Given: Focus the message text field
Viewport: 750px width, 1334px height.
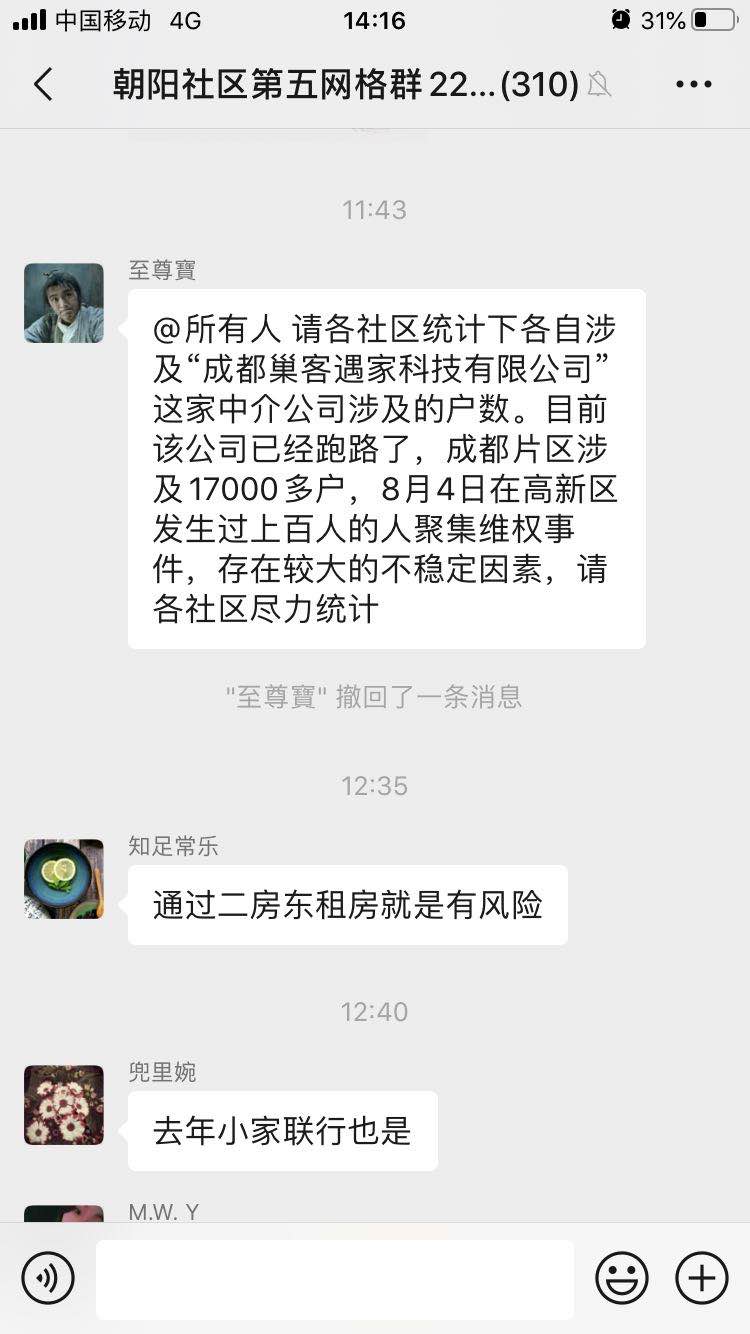Looking at the screenshot, I should tap(335, 1279).
